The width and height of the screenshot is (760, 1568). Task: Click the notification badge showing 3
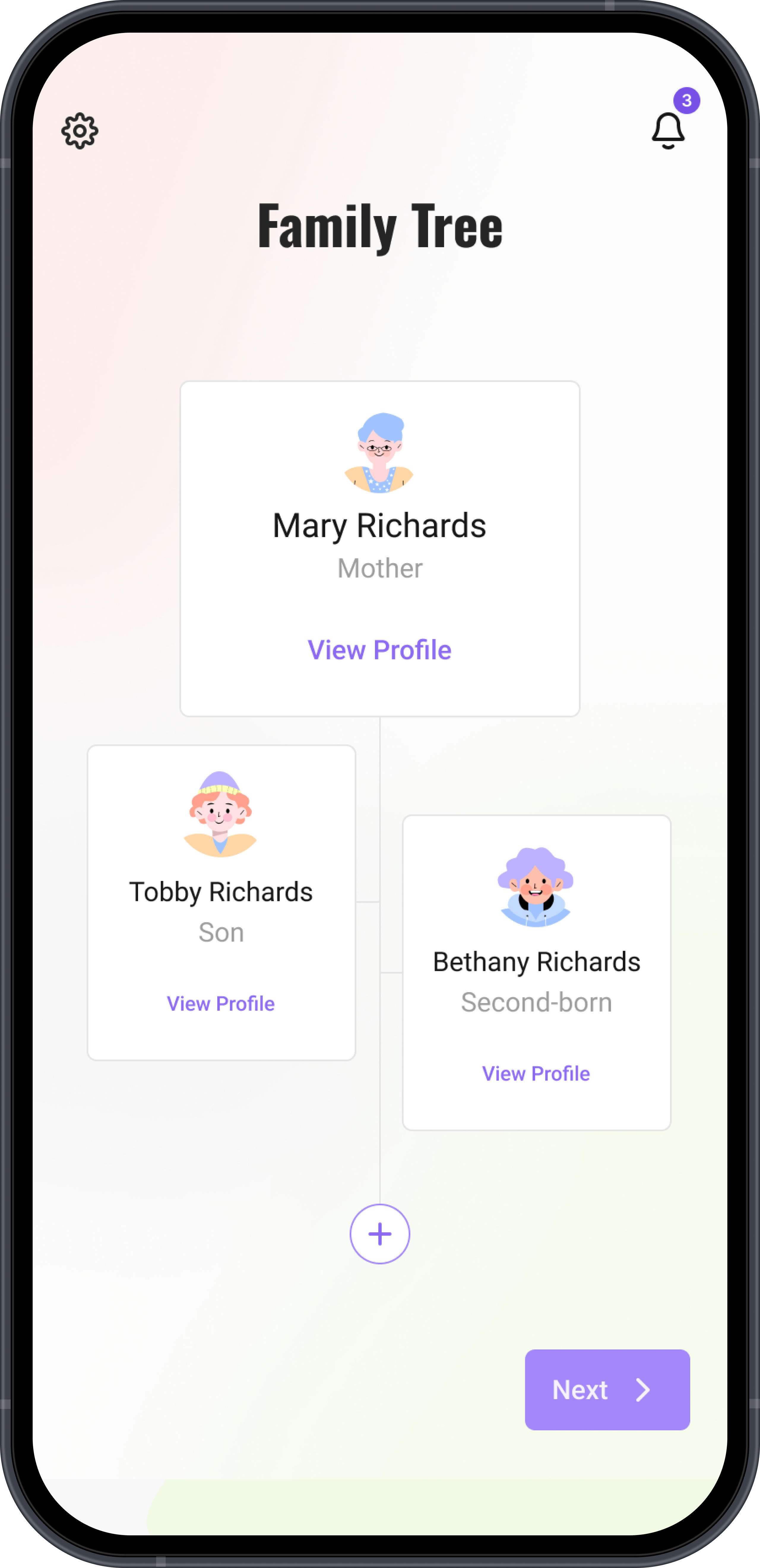click(x=687, y=101)
